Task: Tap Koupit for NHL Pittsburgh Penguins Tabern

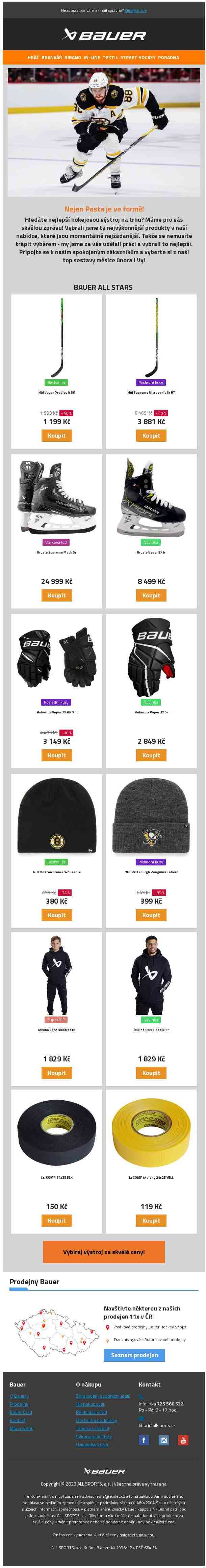Action: pyautogui.click(x=151, y=914)
